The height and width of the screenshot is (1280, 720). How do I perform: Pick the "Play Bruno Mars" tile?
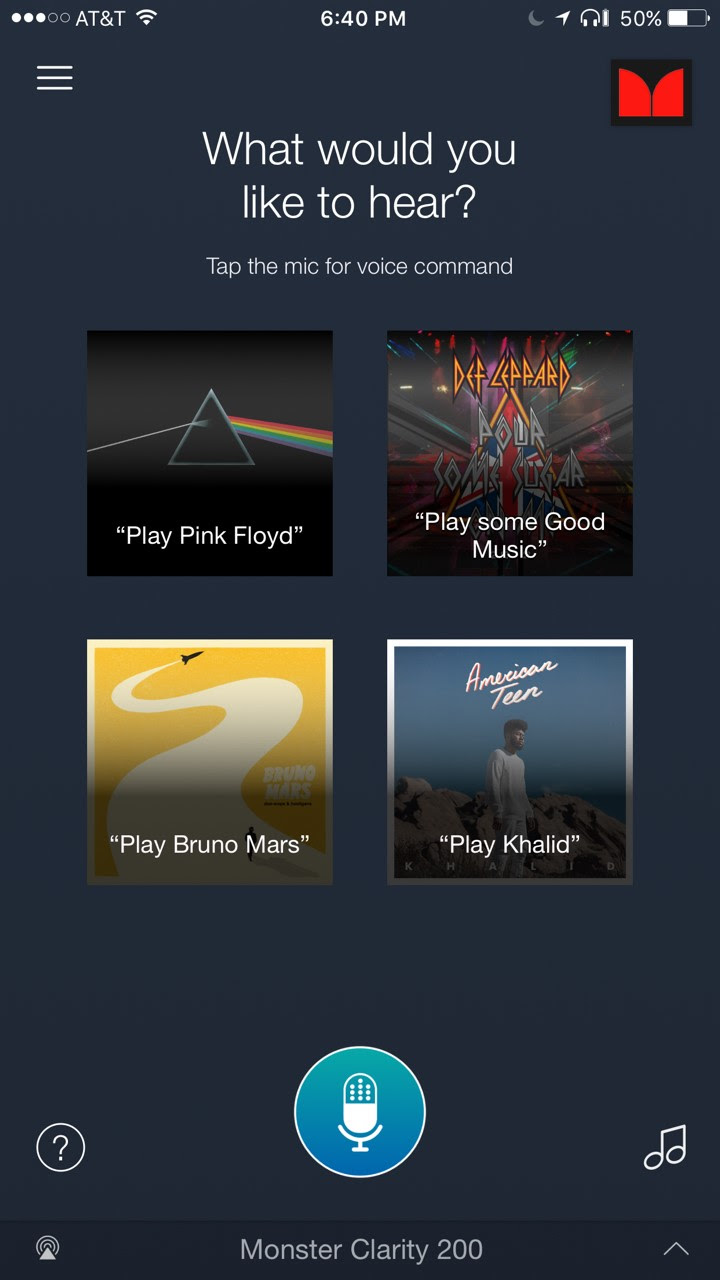tap(210, 762)
